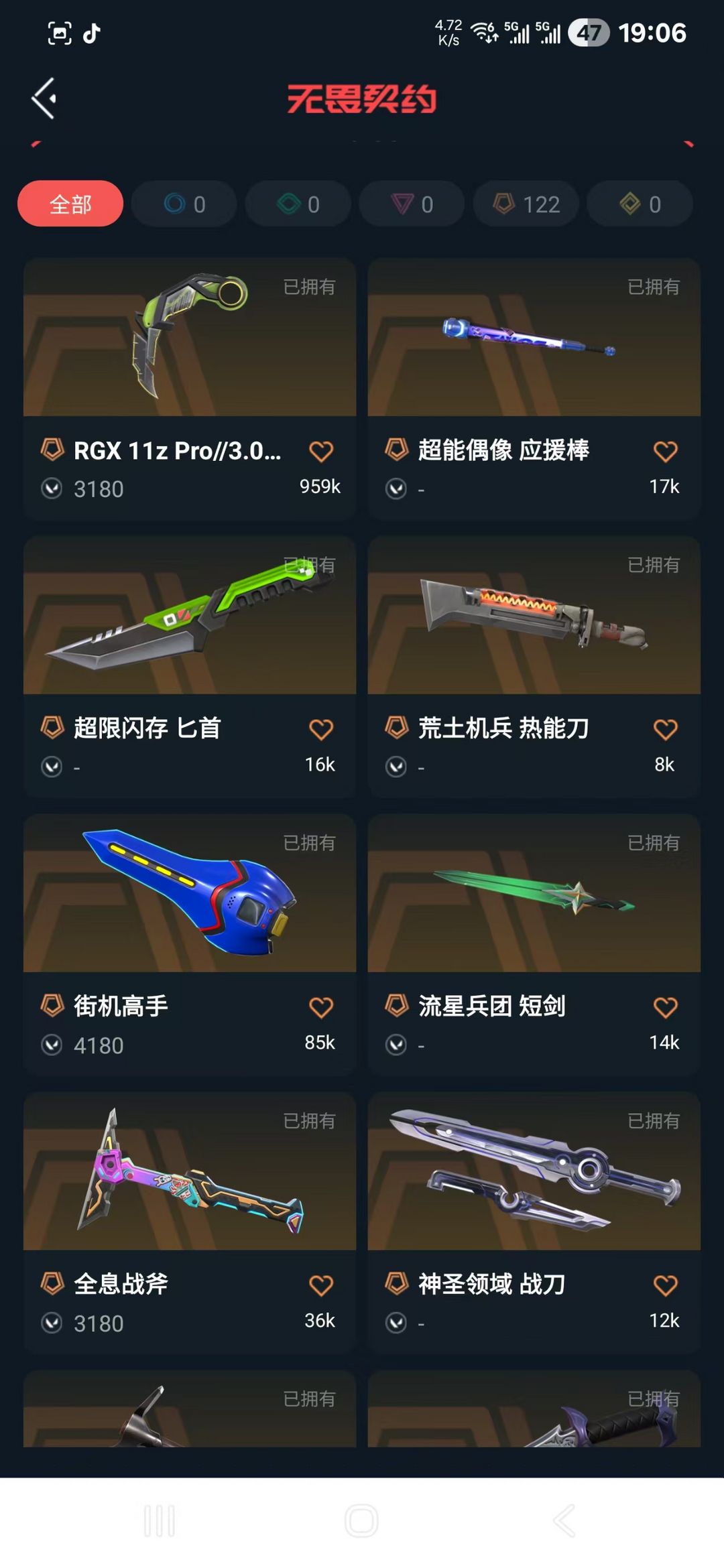
Task: Select the purple triangle tier filter chip
Action: [x=412, y=204]
